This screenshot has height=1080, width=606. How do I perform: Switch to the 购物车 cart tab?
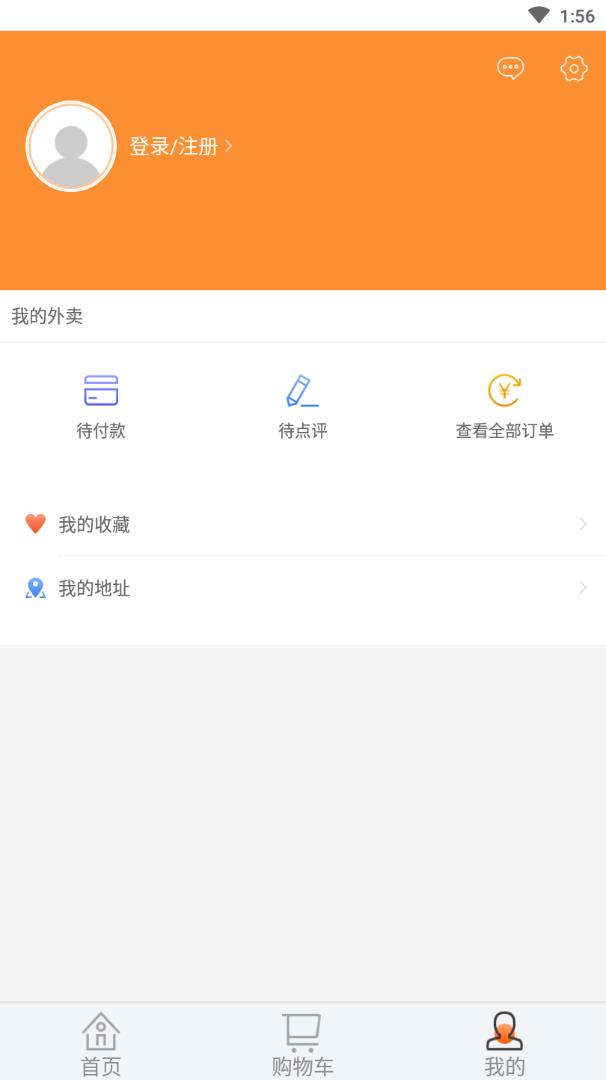point(302,1043)
